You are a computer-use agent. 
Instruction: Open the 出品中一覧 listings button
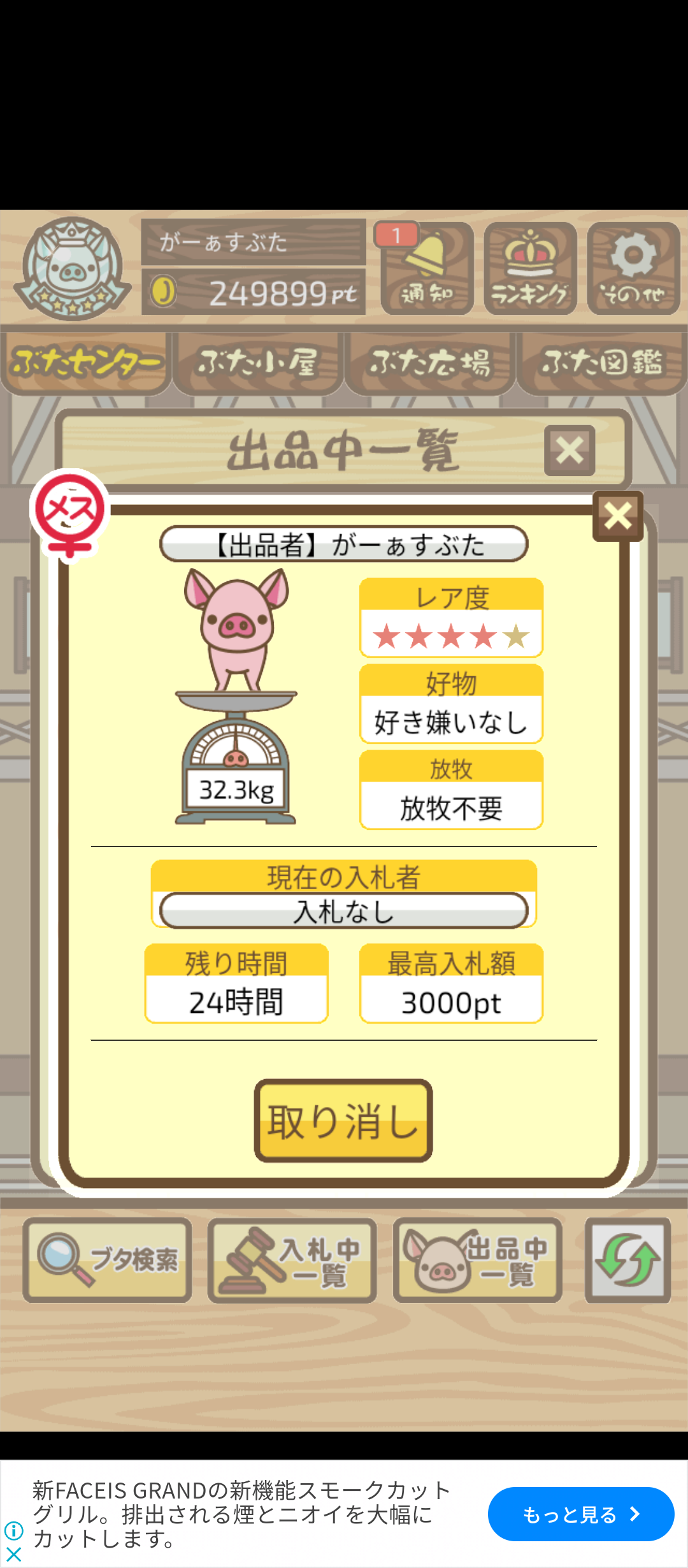pyautogui.click(x=477, y=1260)
